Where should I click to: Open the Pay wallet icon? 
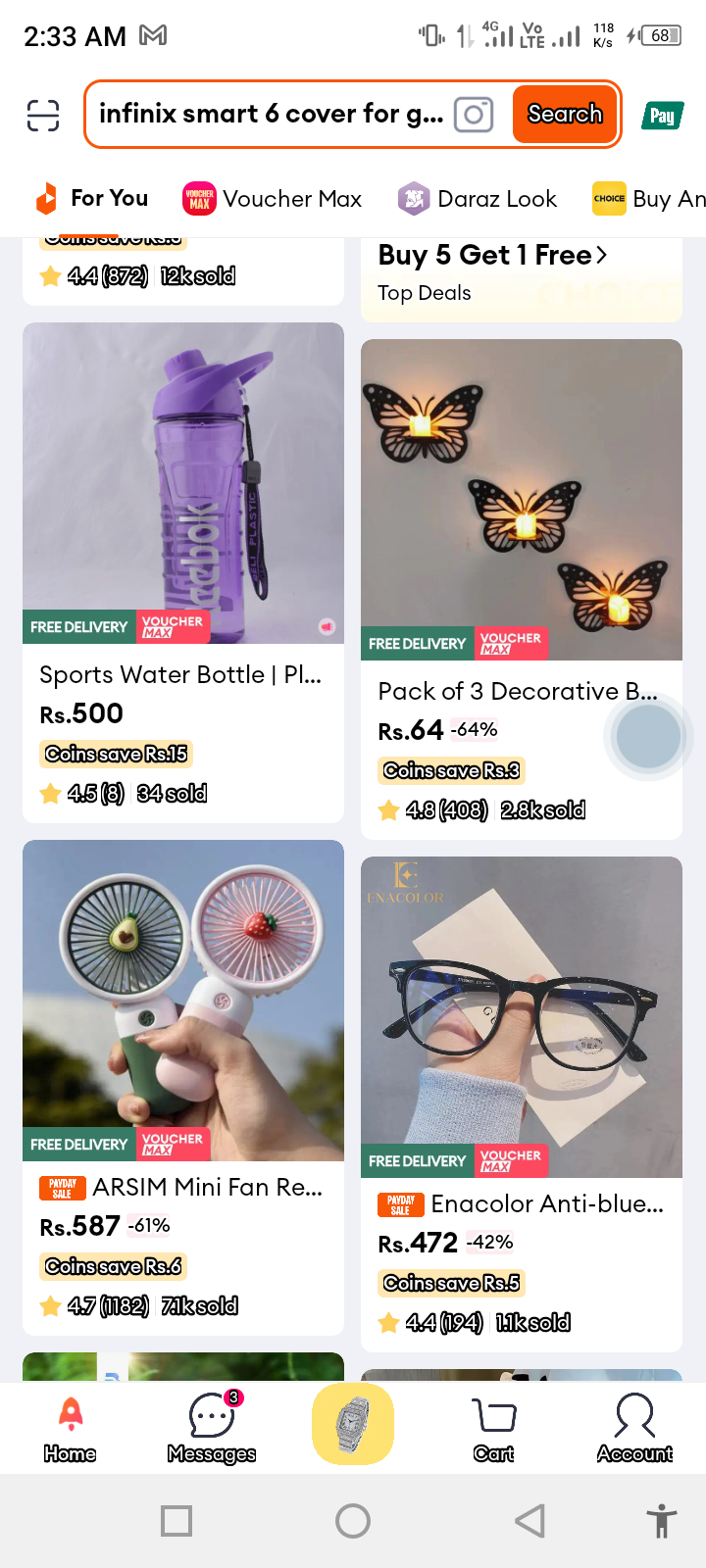click(662, 116)
